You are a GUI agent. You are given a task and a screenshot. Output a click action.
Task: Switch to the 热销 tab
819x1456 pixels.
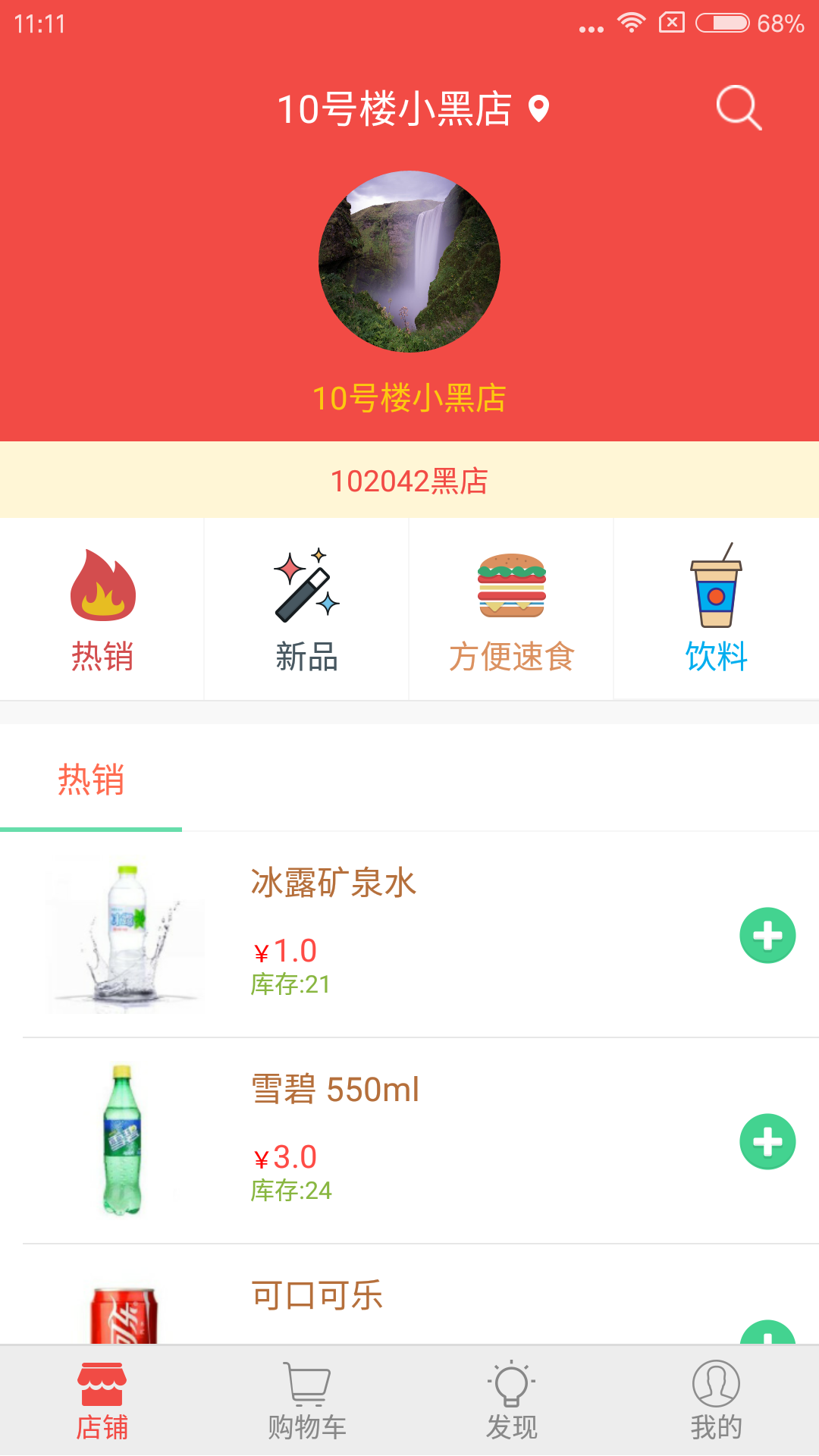(x=90, y=779)
